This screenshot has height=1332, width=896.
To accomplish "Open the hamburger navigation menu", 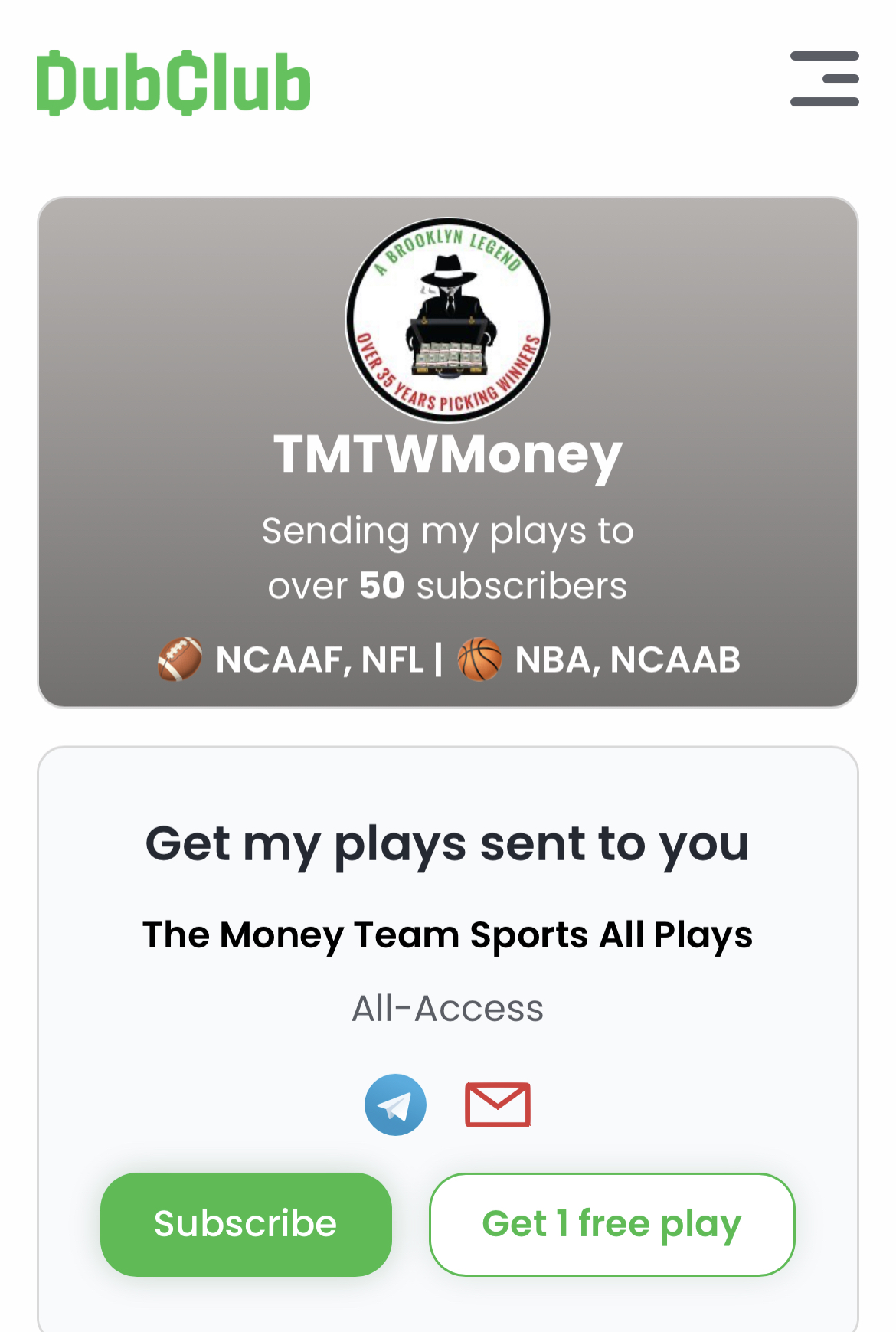I will pyautogui.click(x=824, y=79).
